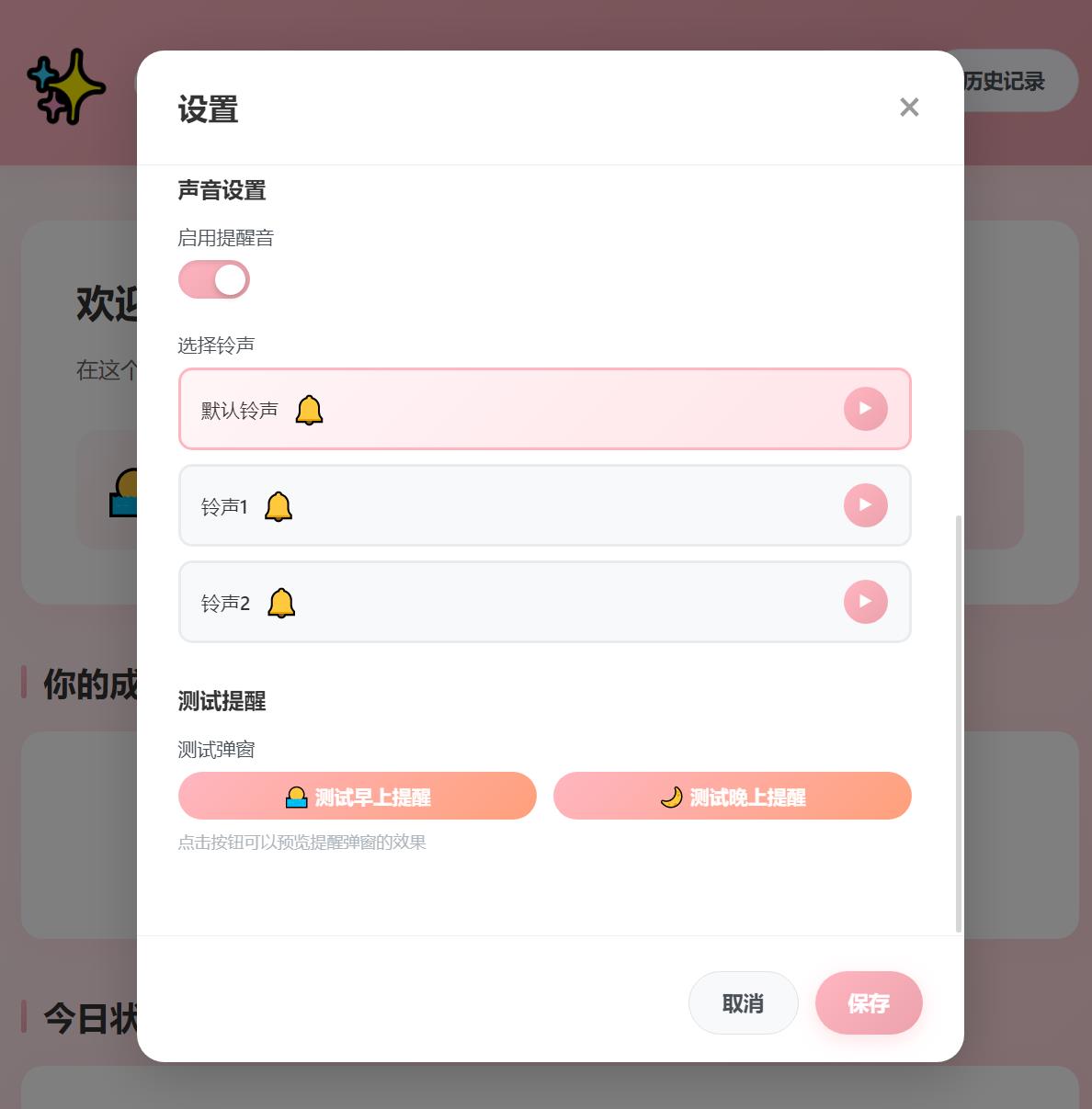This screenshot has width=1092, height=1109.
Task: Tap 测试晚上提醒 button
Action: click(x=732, y=797)
